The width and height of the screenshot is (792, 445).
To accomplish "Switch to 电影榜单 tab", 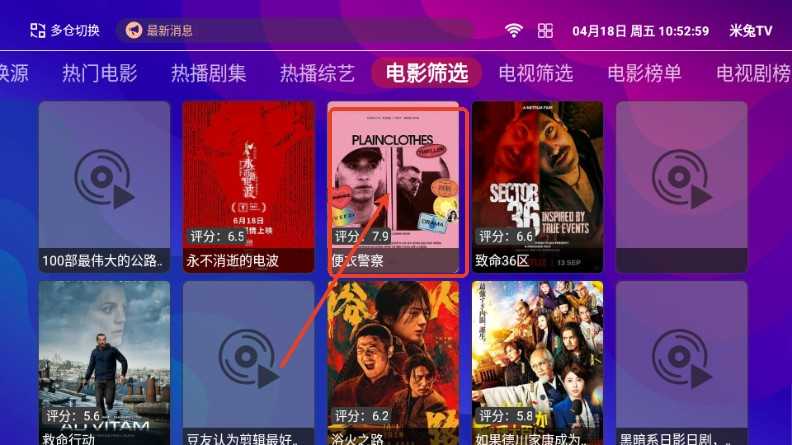I will click(x=645, y=73).
